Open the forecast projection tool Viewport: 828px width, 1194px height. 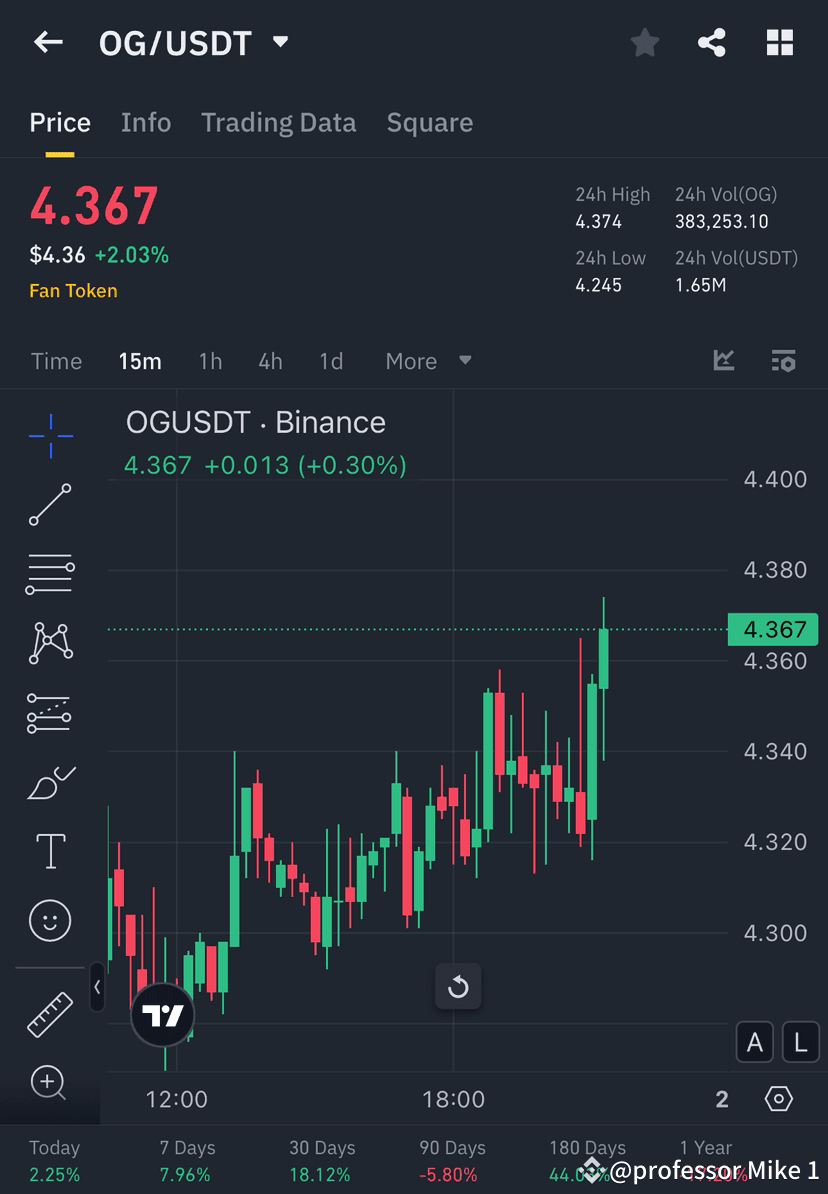pos(50,712)
